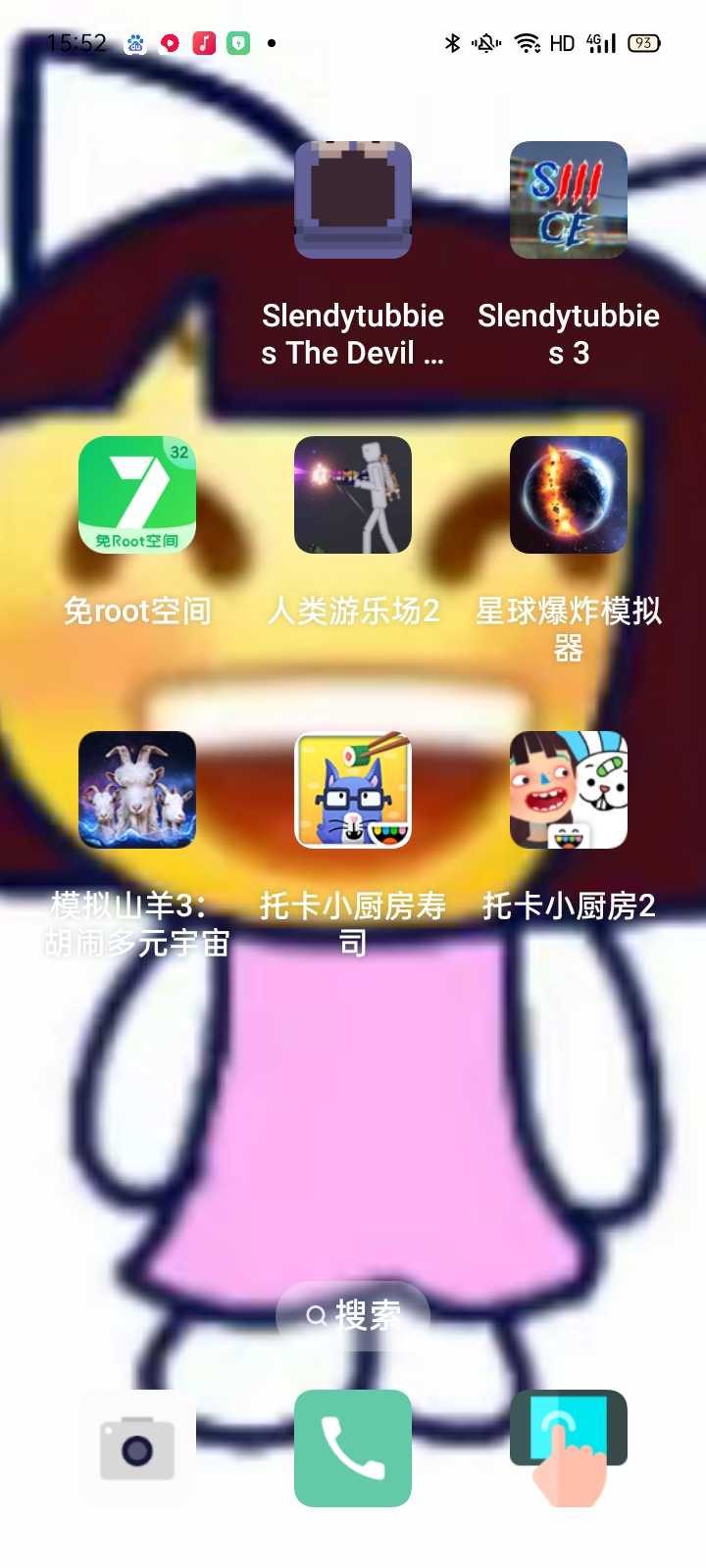Viewport: 706px width, 1568px height.
Task: Tap the 搜索 search pill
Action: pyautogui.click(x=353, y=1315)
